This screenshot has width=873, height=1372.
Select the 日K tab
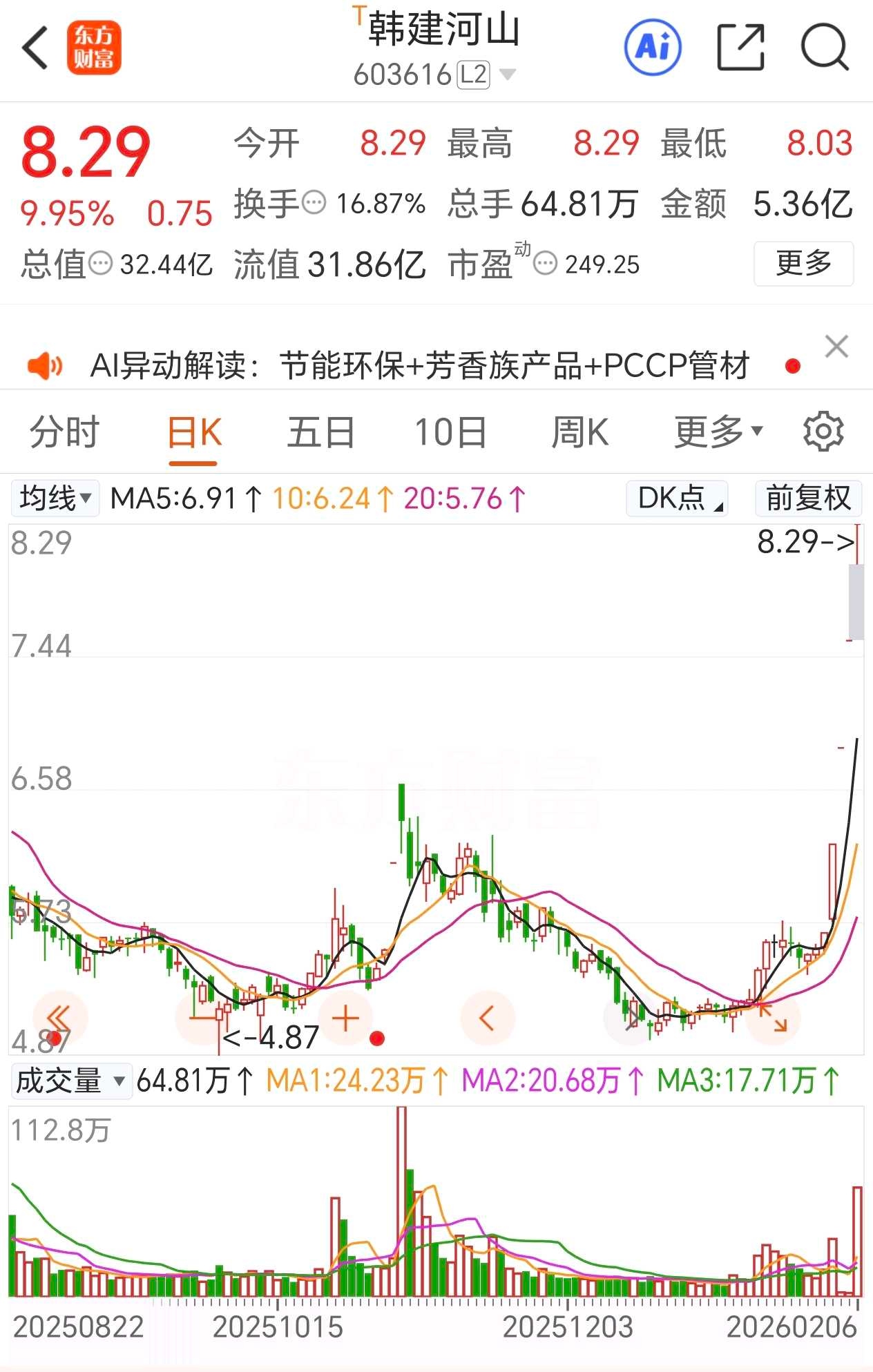(x=194, y=433)
